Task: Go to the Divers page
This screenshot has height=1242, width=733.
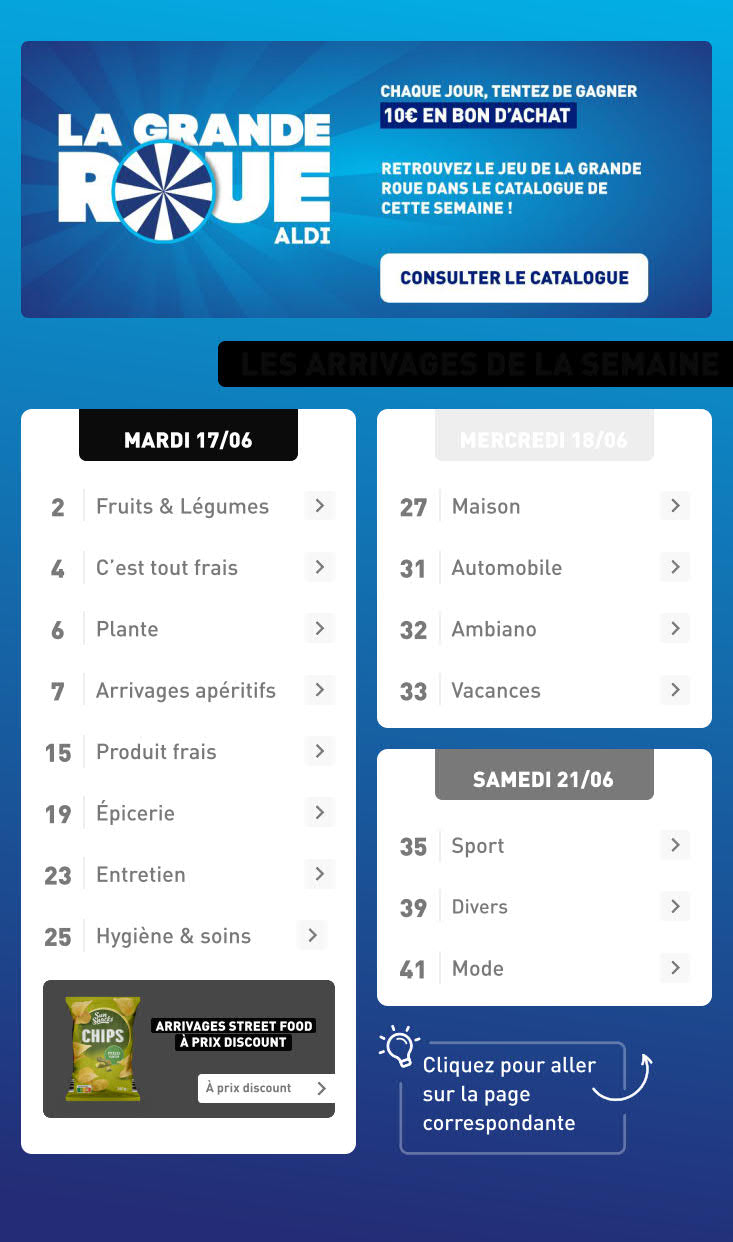Action: coord(545,907)
